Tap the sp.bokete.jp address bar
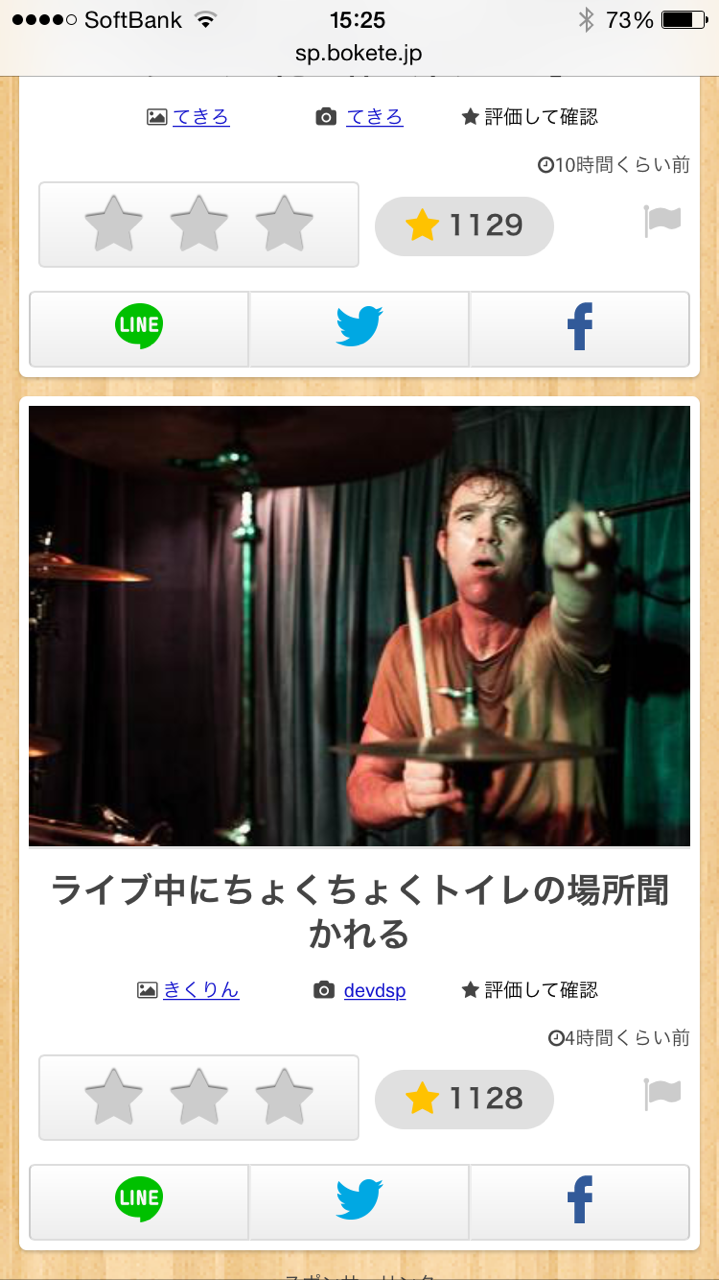 359,54
